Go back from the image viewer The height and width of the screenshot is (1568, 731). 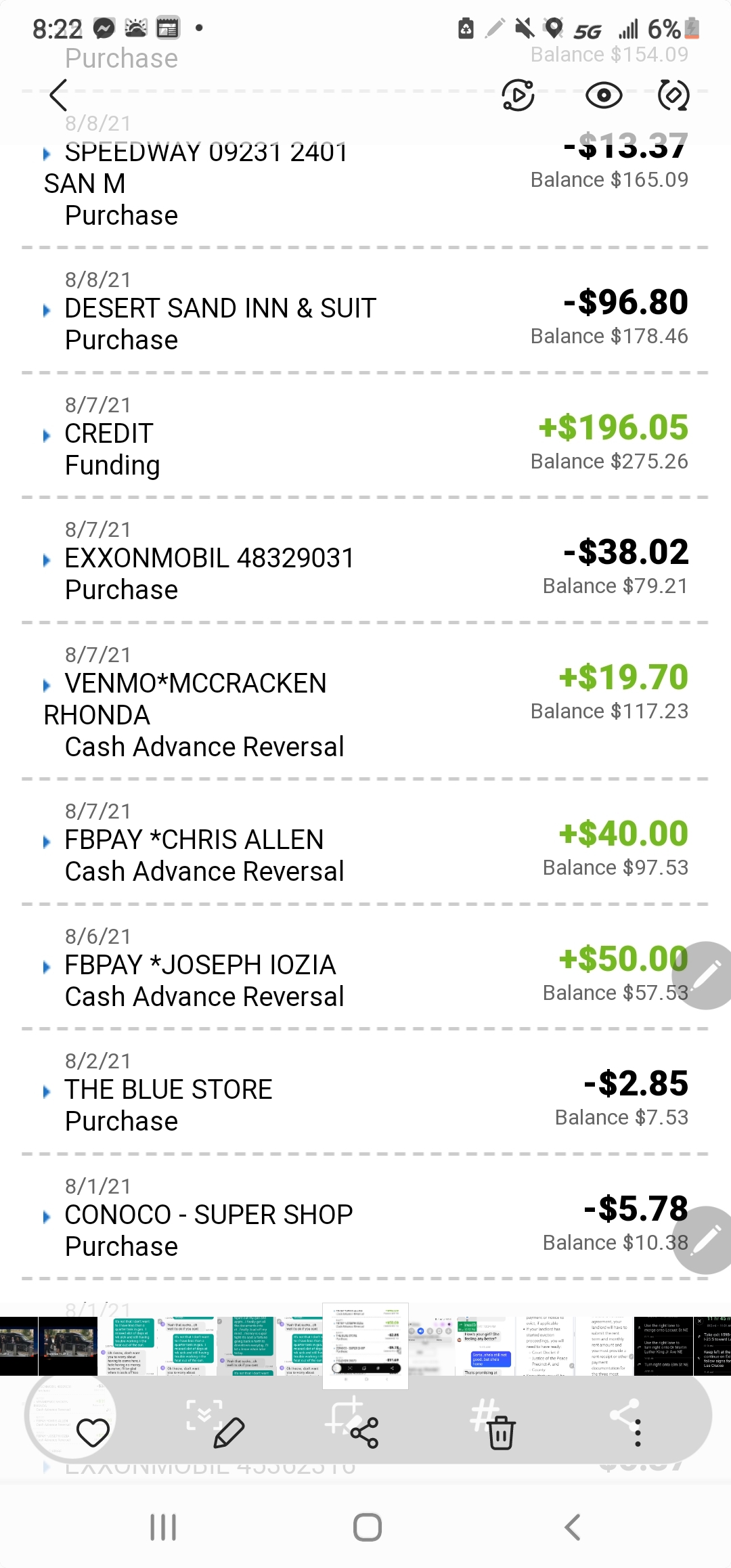(59, 95)
